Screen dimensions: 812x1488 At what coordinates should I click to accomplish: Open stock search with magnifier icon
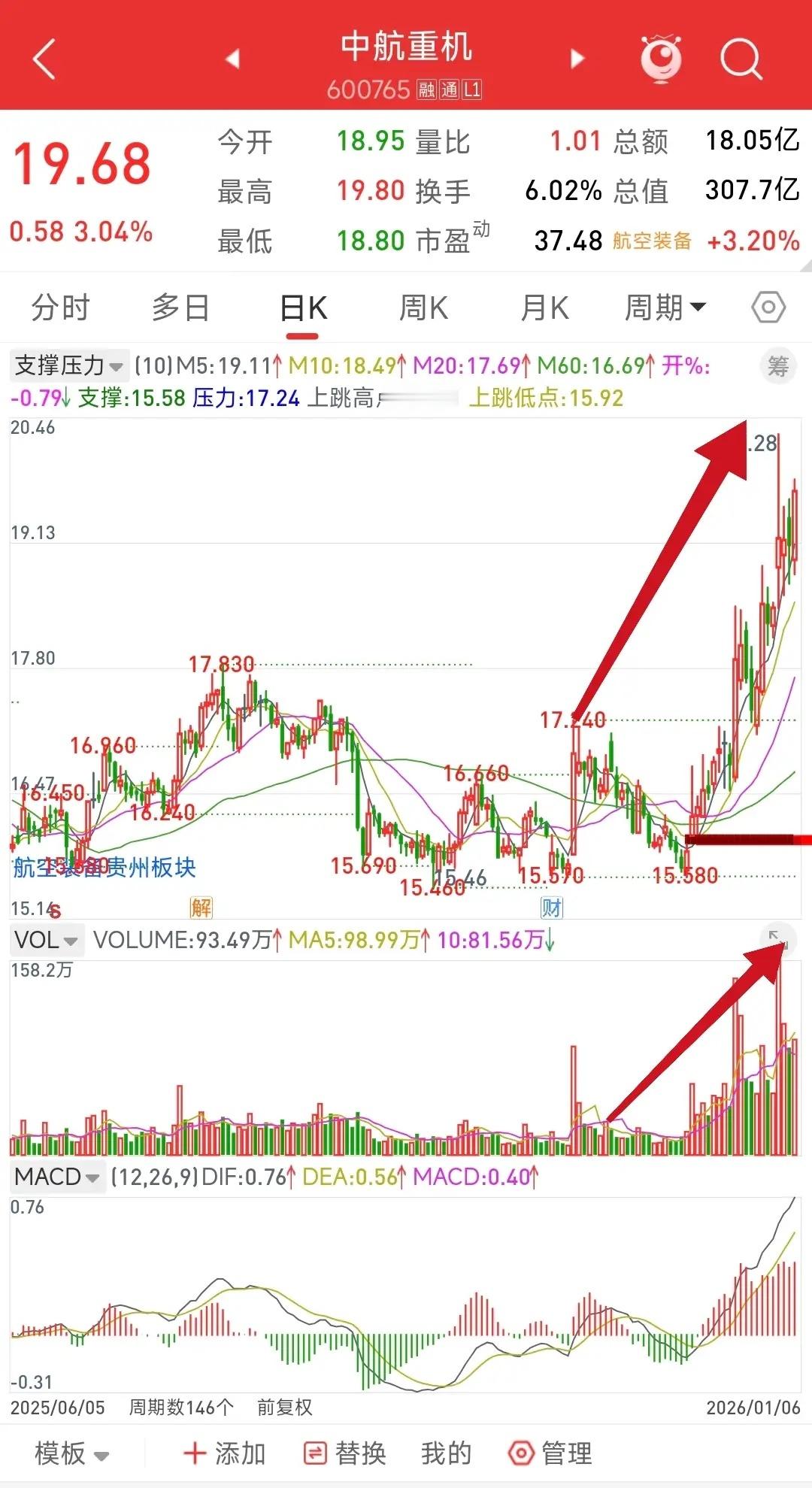pos(740,59)
